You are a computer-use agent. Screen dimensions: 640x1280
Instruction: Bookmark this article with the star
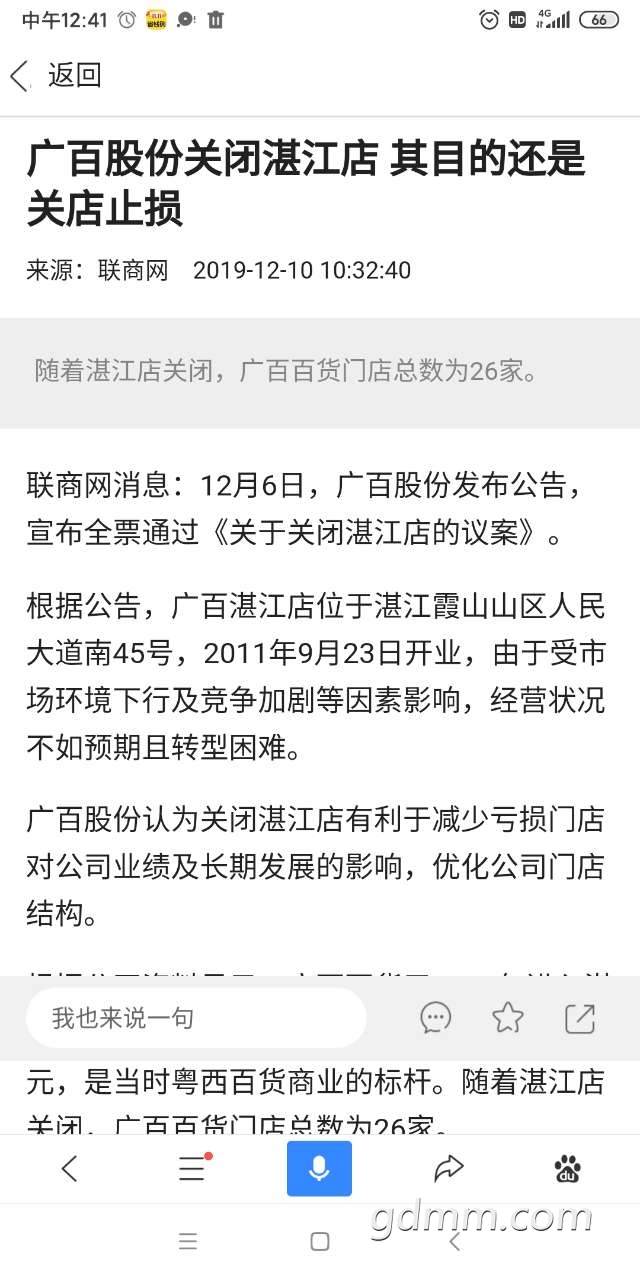[508, 1018]
